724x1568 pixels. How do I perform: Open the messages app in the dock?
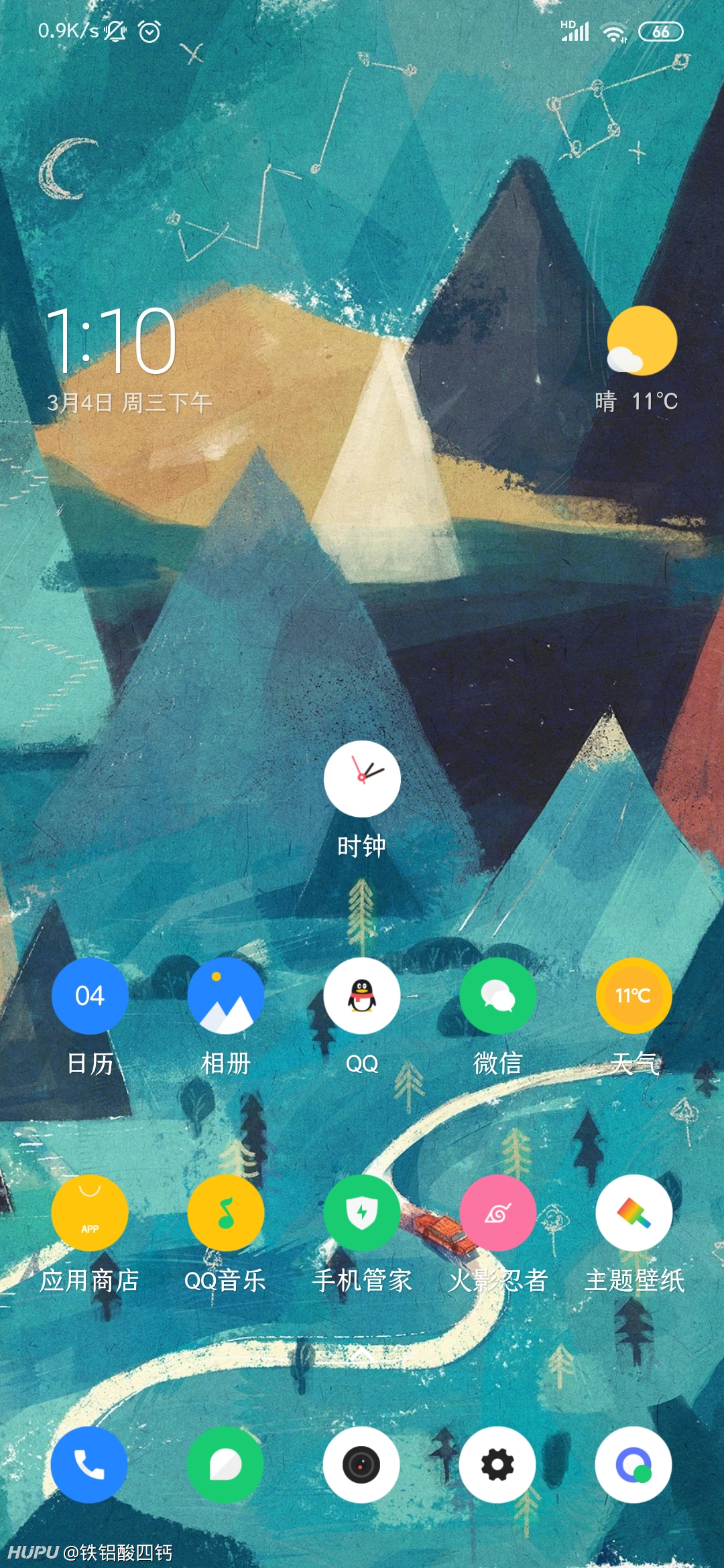tap(226, 1465)
